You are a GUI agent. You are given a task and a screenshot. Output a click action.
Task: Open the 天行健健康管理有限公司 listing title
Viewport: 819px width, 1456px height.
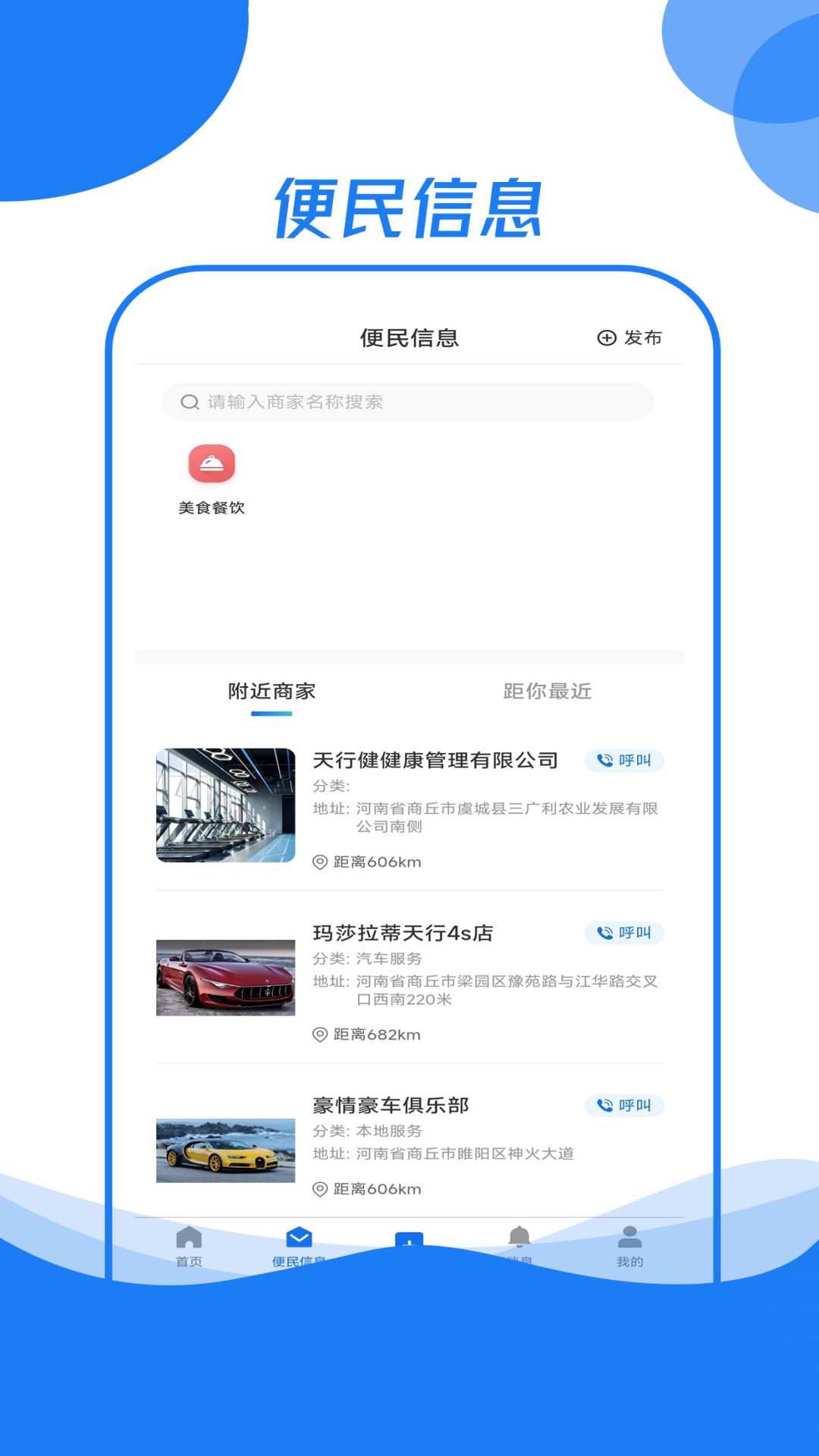point(435,760)
